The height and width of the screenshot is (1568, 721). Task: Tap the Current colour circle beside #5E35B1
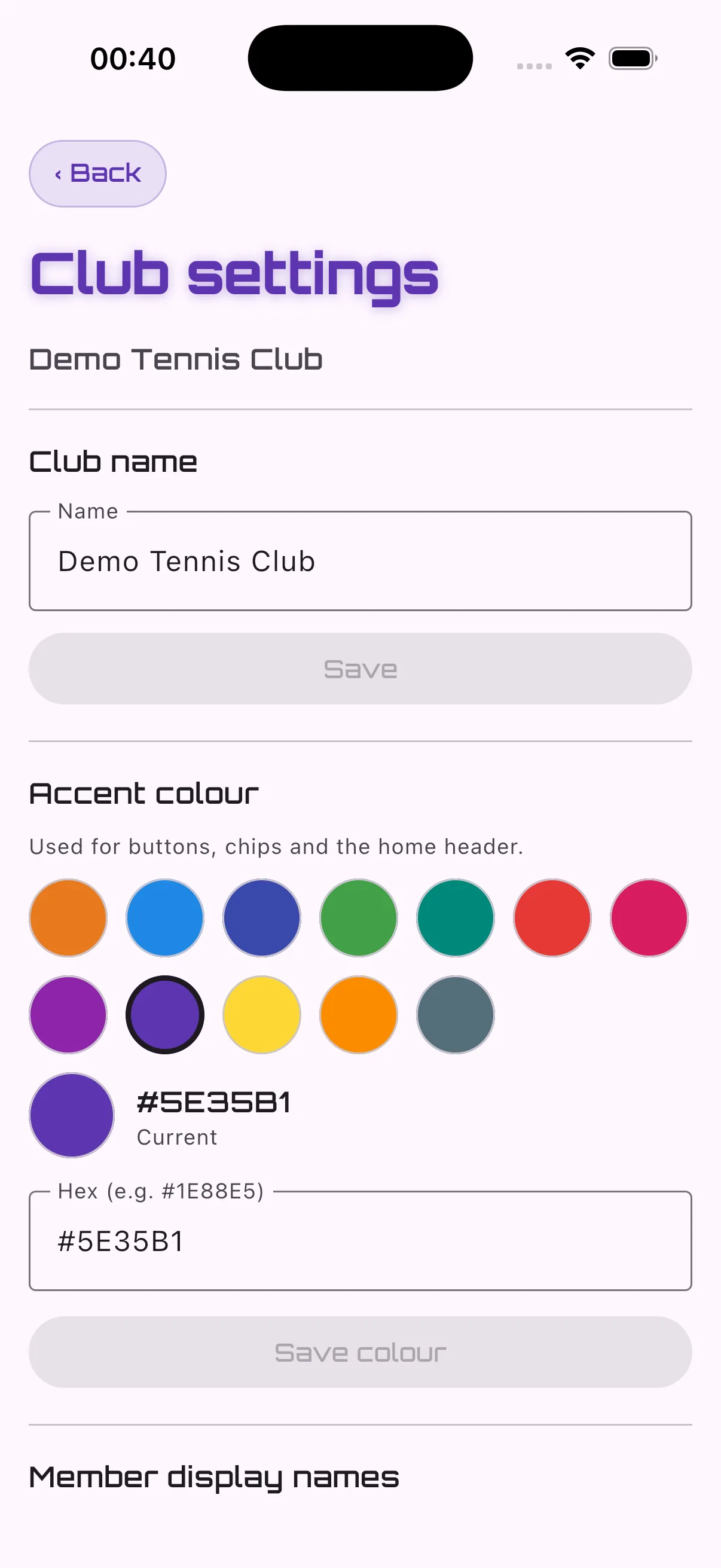72,1115
